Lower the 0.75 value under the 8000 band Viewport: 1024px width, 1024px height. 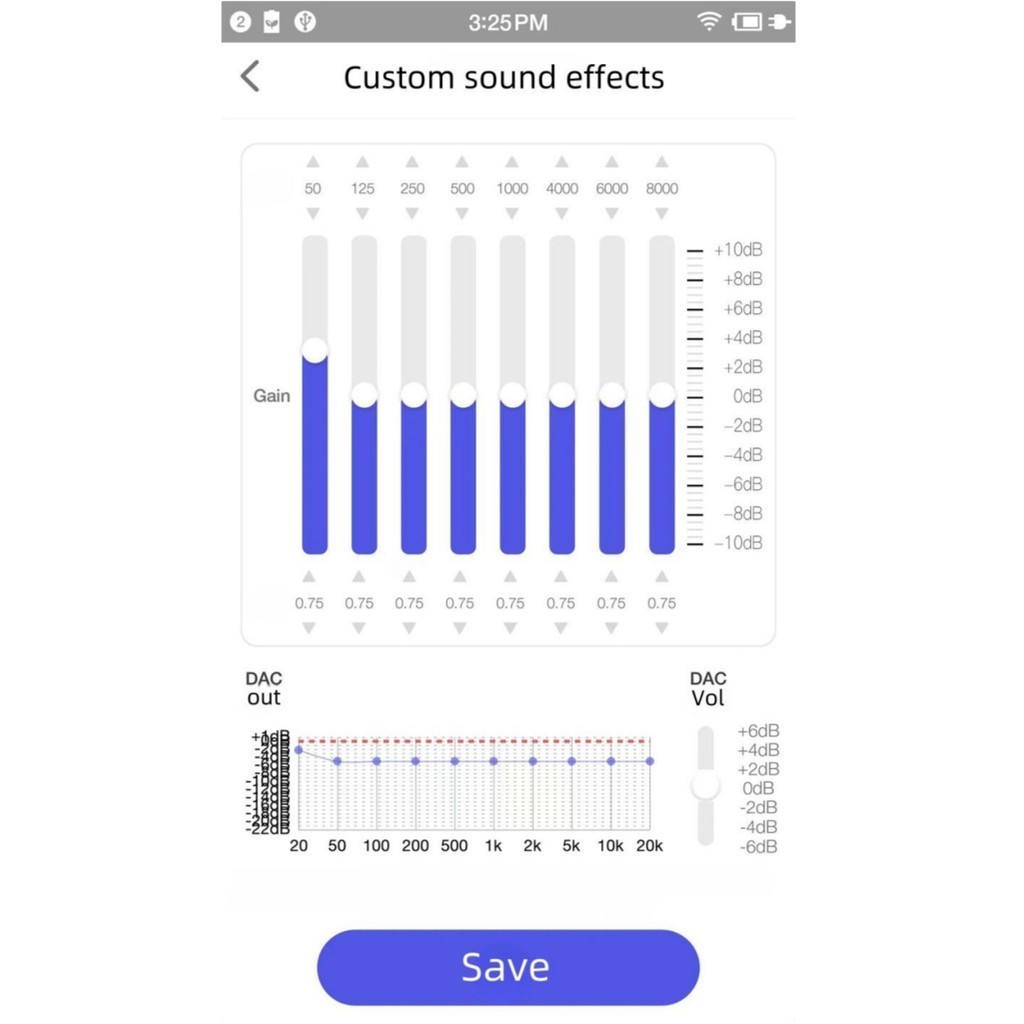point(661,629)
